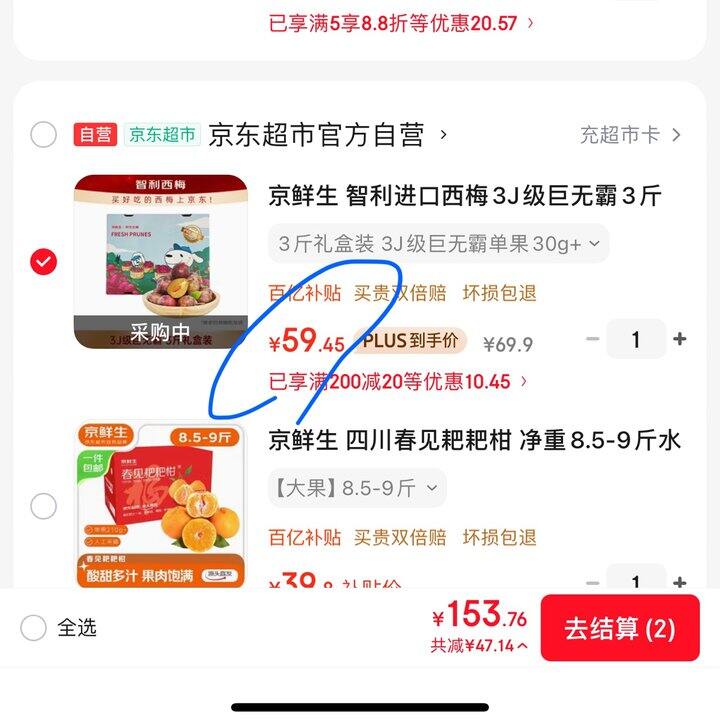Change 【大果】8.5-9斤 spec option

click(x=356, y=488)
